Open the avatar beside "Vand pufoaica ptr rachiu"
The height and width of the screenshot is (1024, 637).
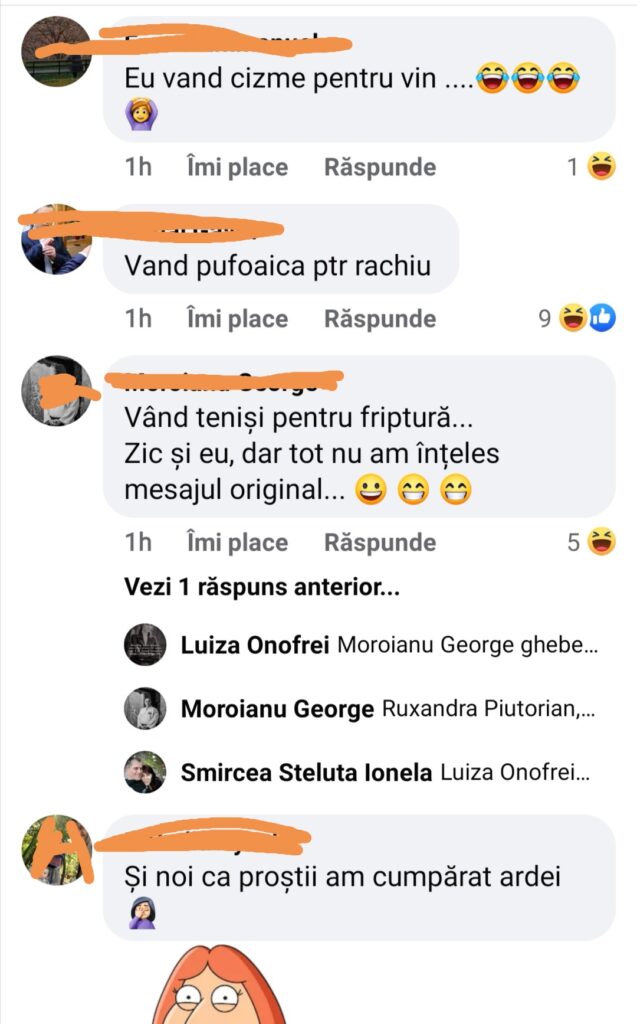[x=56, y=240]
